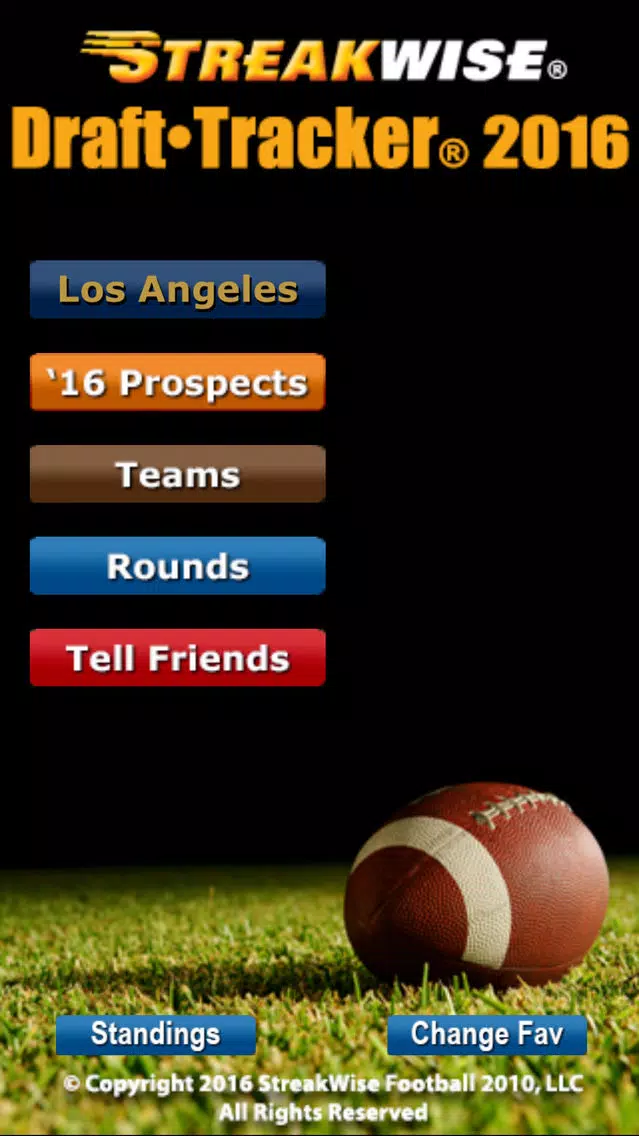Open the Los Angeles team page
Image resolution: width=639 pixels, height=1136 pixels.
click(177, 290)
